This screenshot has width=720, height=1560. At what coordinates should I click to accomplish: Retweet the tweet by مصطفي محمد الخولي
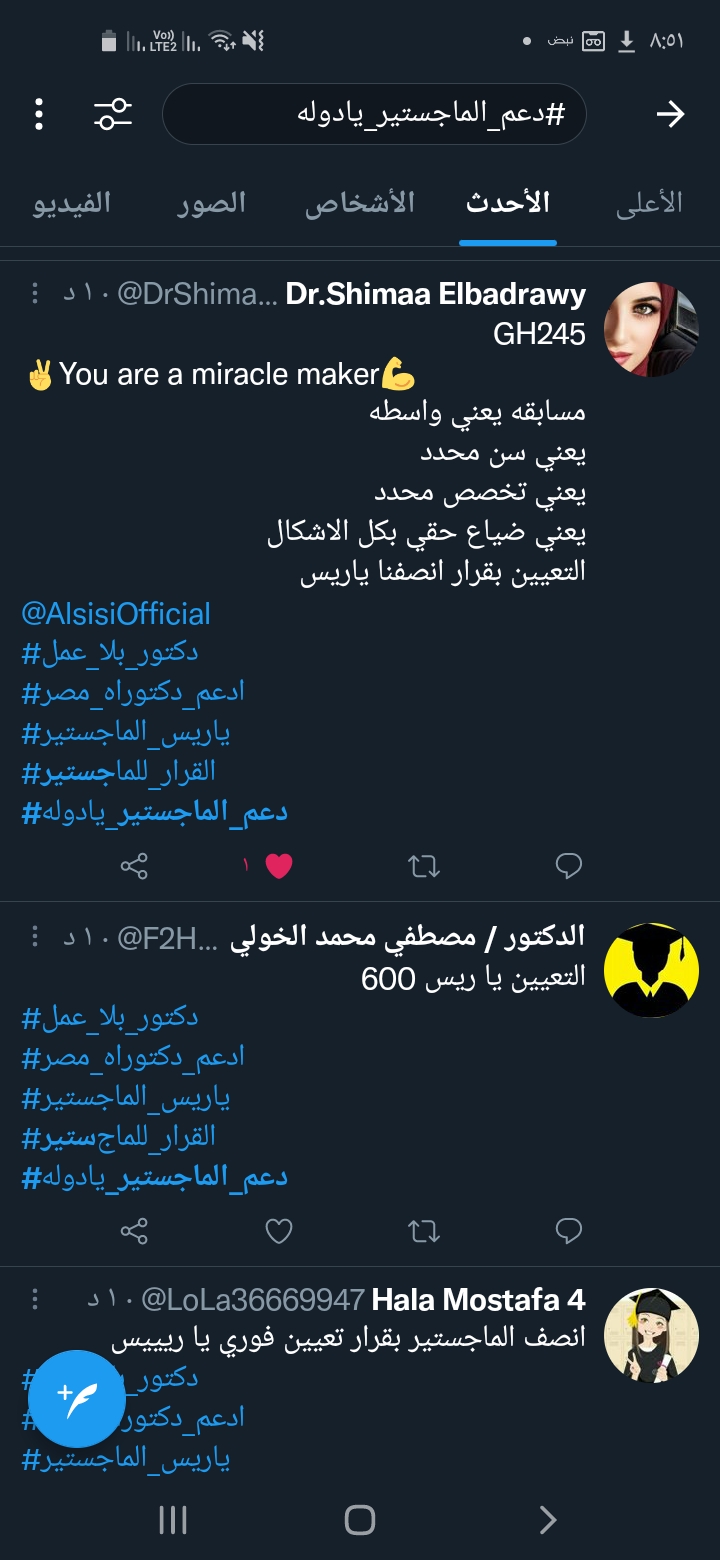(x=424, y=1230)
